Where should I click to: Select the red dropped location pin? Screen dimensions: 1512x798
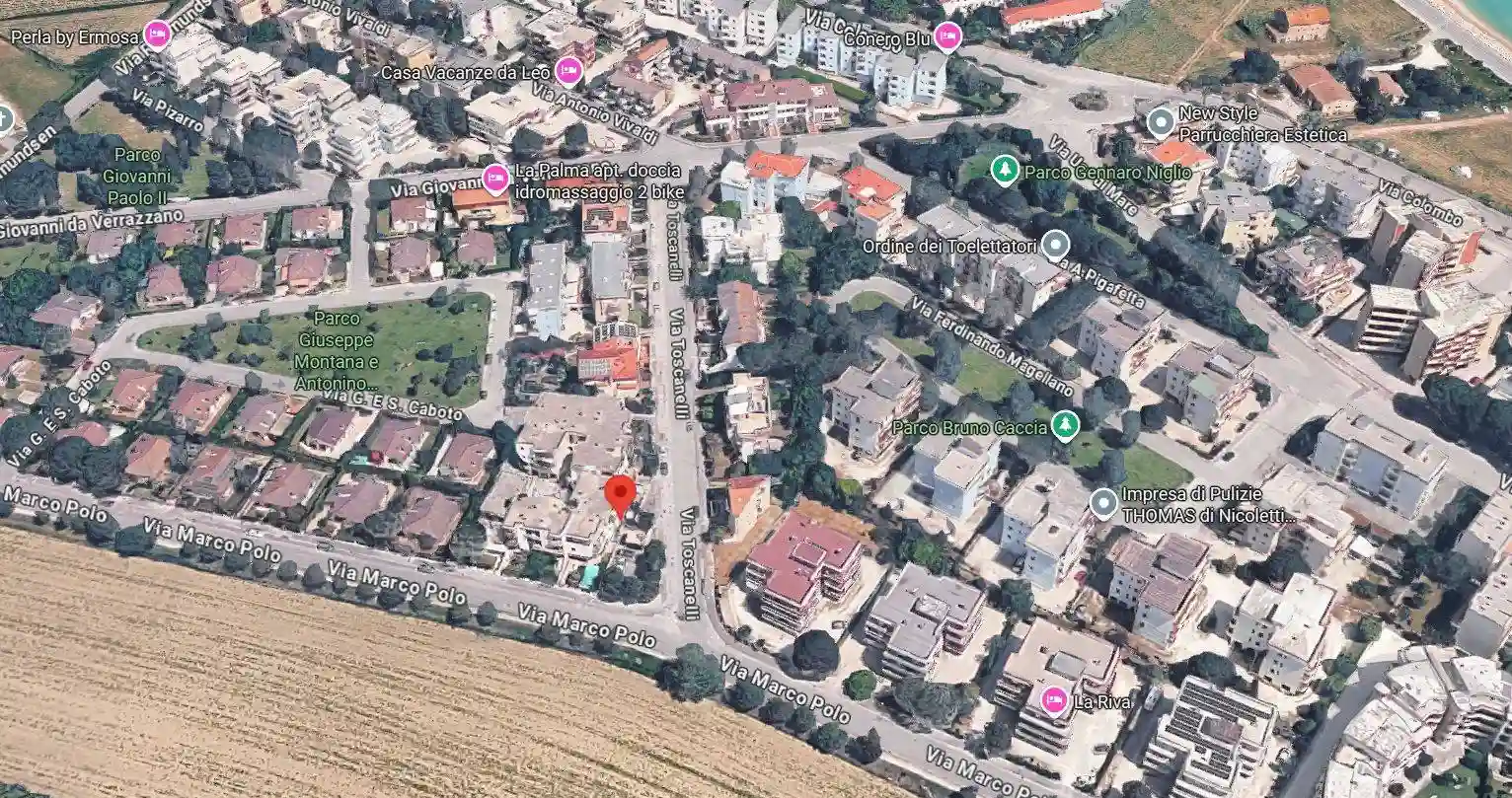[x=620, y=495]
